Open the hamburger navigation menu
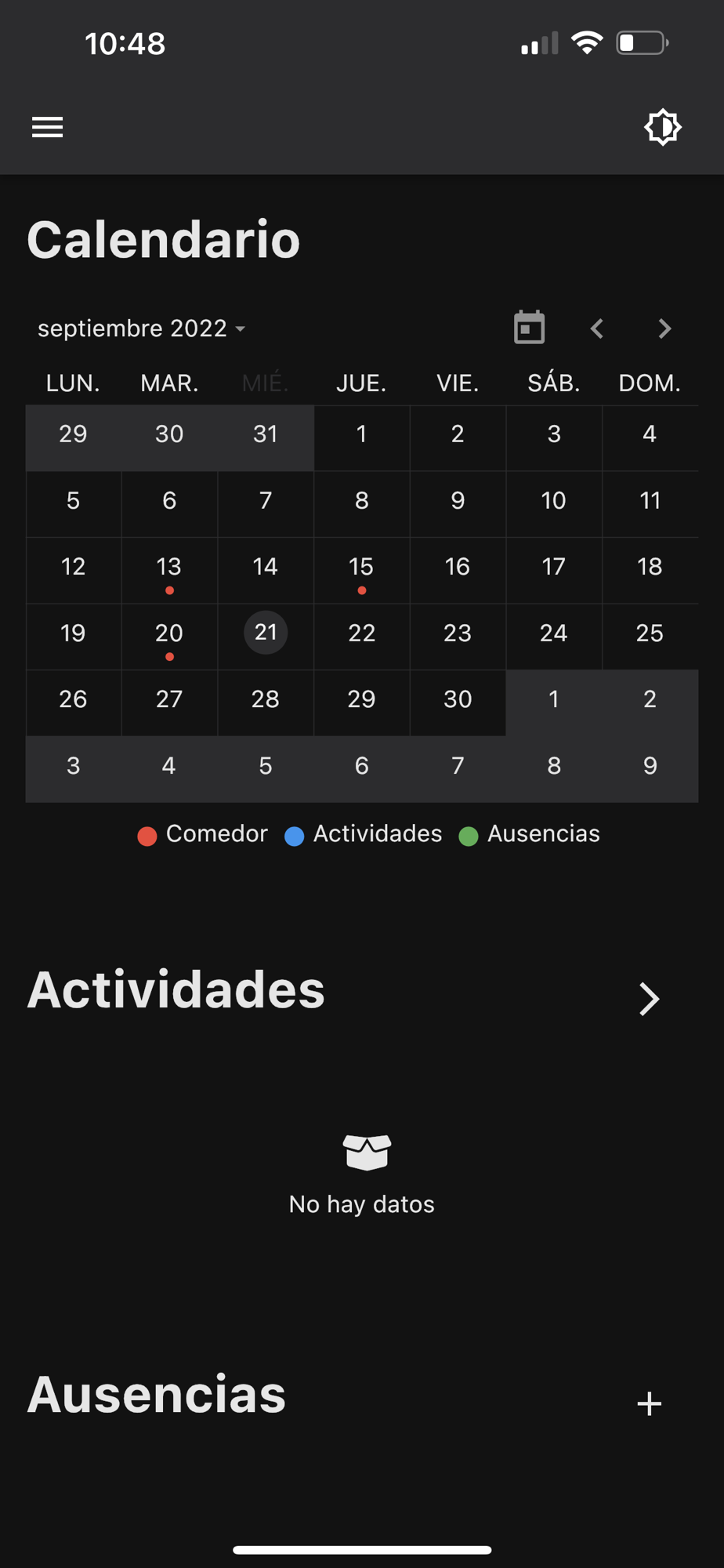The image size is (724, 1568). point(47,127)
